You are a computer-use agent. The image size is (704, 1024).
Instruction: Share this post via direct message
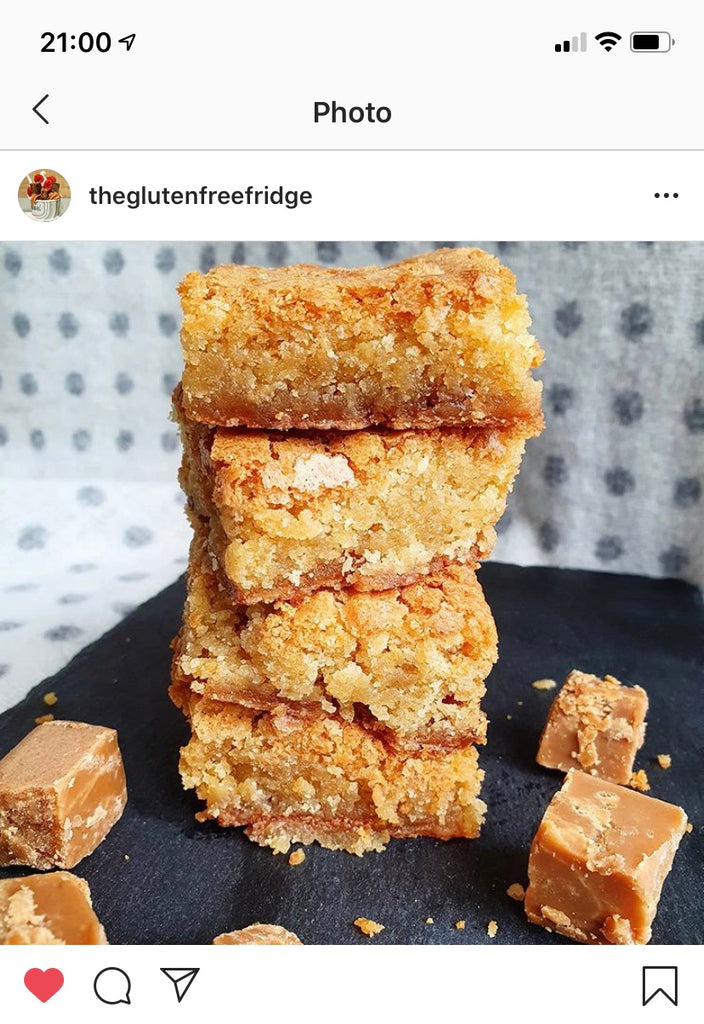(180, 985)
